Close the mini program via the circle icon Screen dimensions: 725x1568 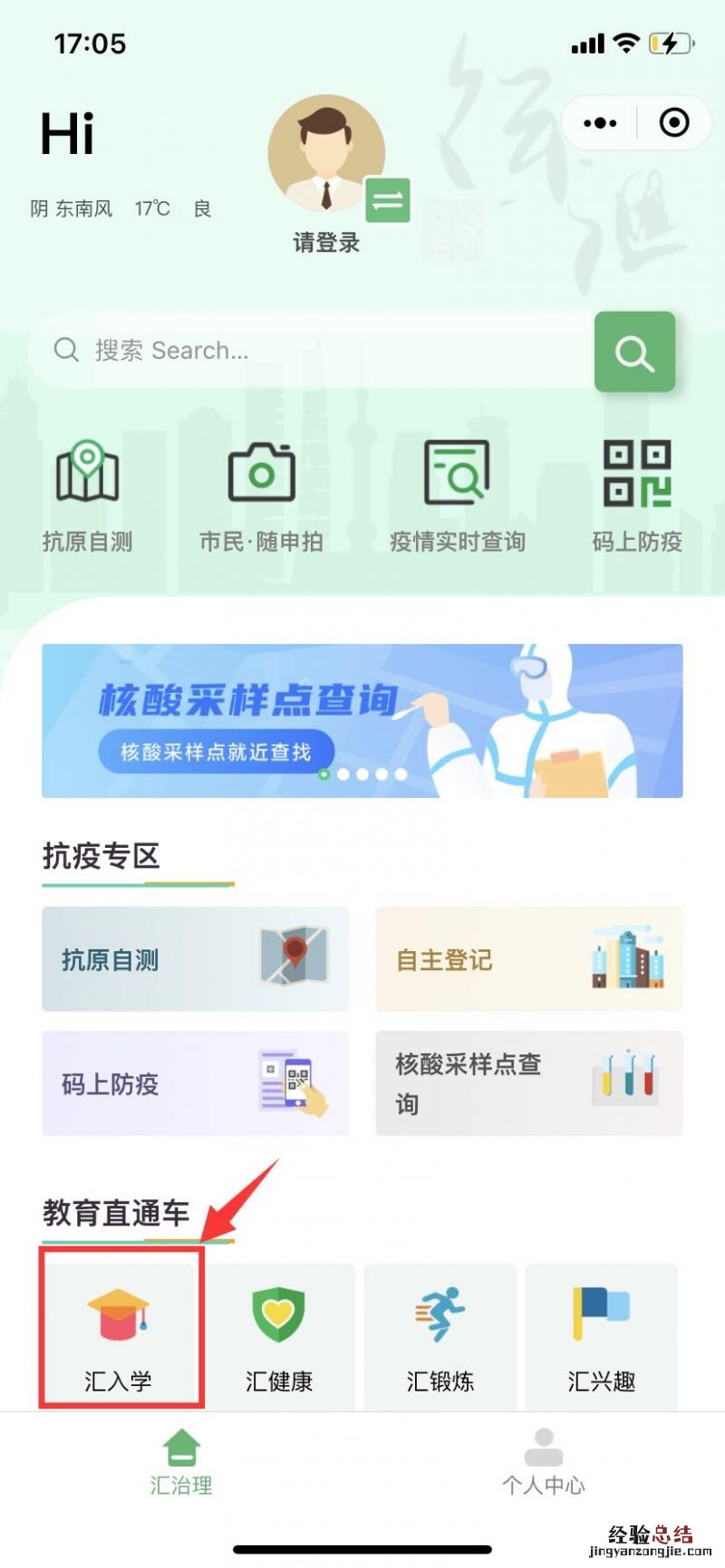[x=673, y=122]
